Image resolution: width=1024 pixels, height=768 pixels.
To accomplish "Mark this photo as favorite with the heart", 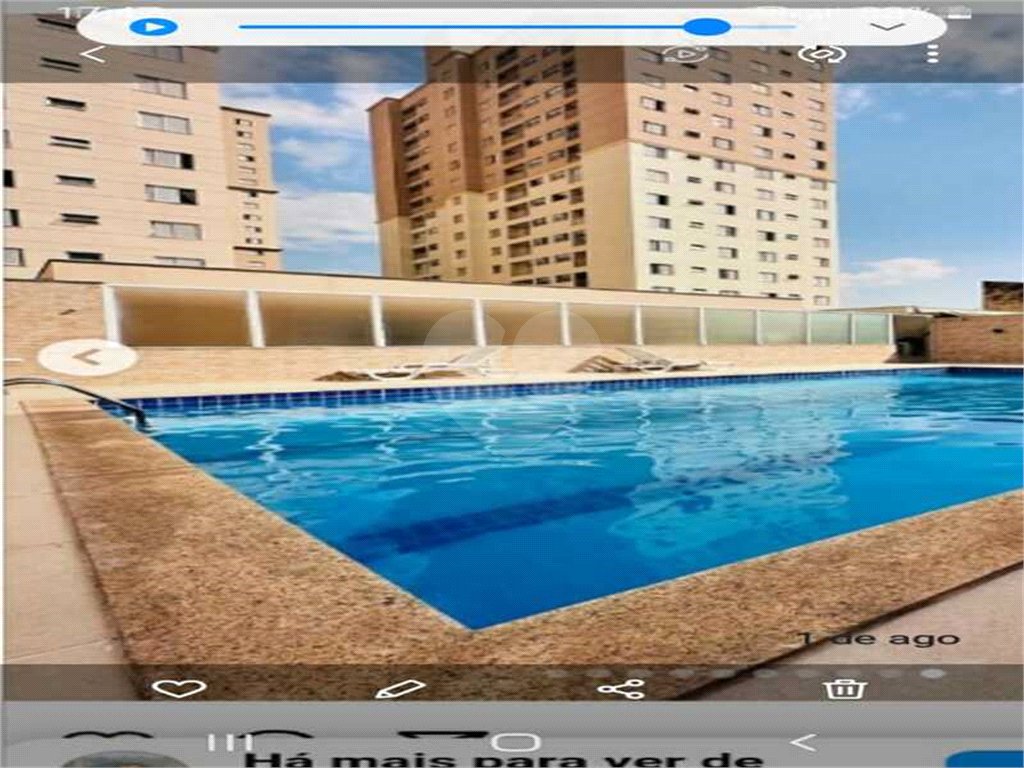I will click(179, 688).
